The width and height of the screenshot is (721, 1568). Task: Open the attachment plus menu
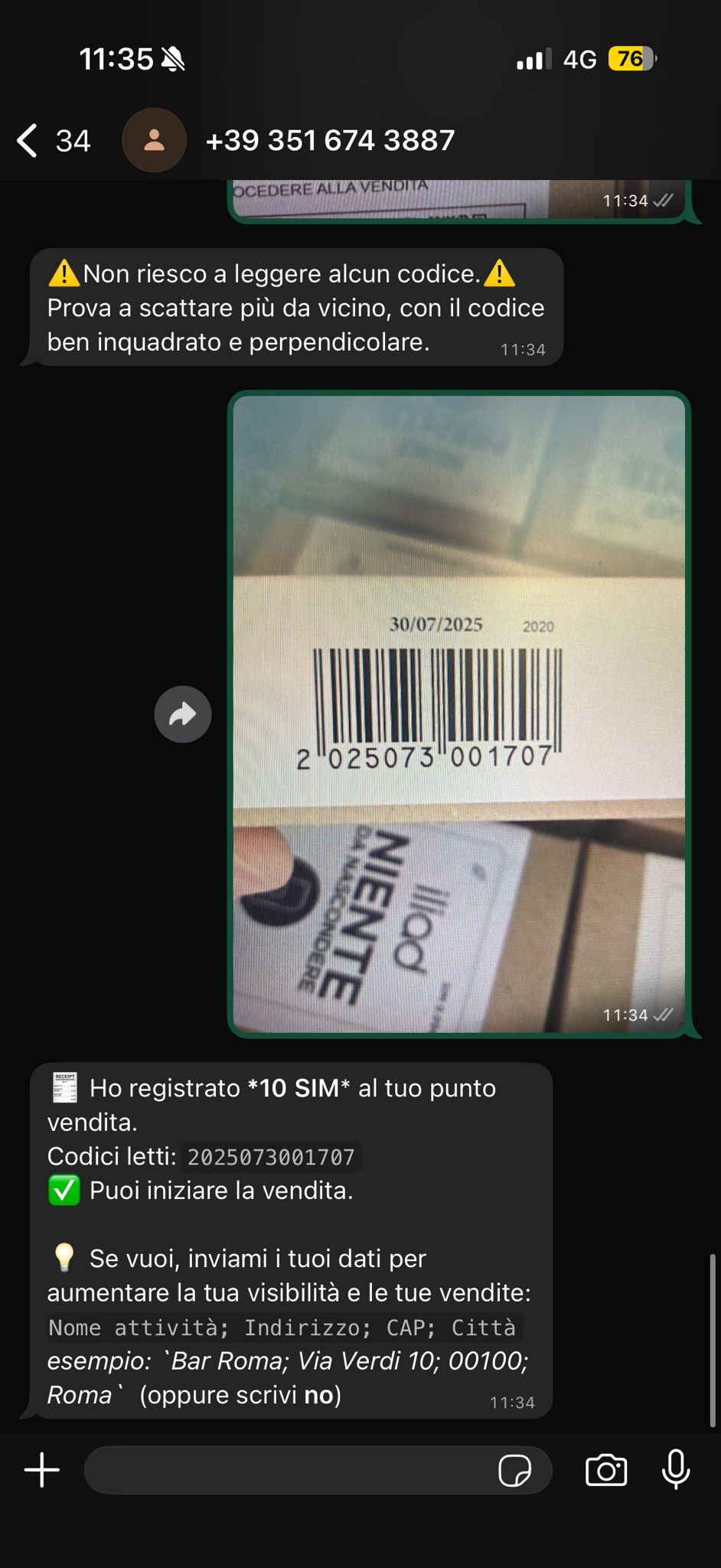tap(42, 1470)
